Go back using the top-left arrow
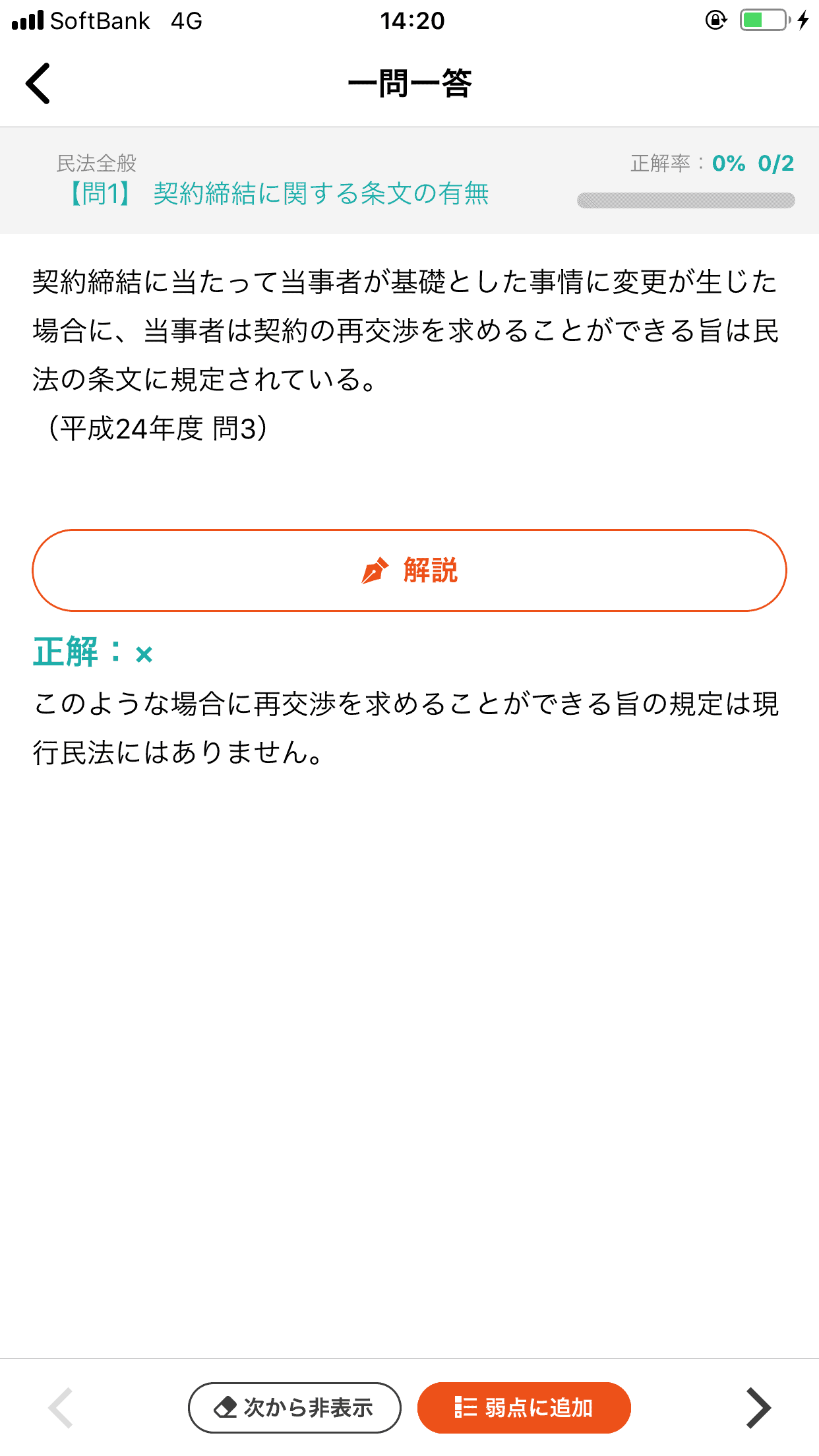This screenshot has height=1456, width=819. tap(38, 83)
